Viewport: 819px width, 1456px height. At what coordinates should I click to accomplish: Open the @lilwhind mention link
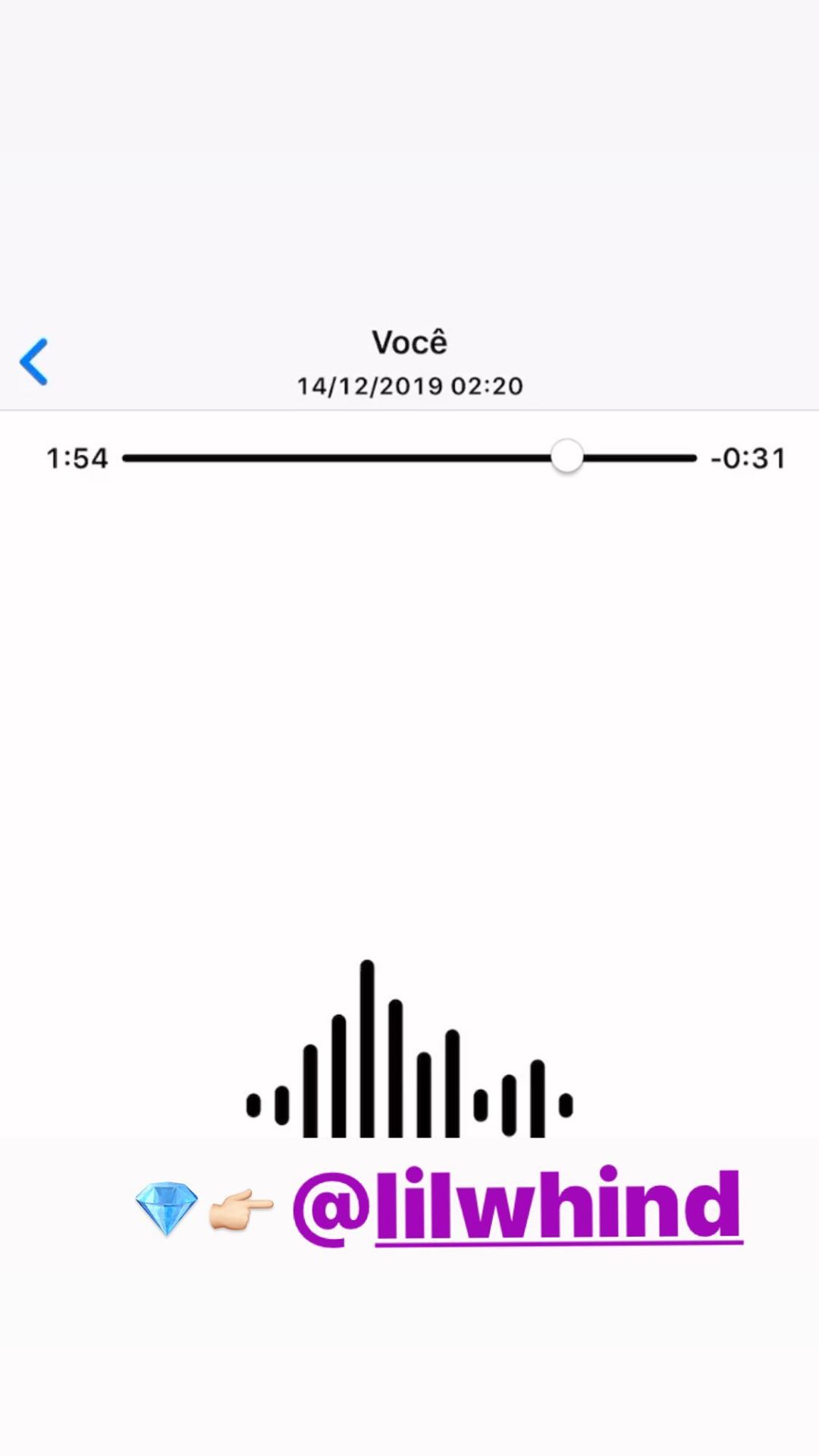click(x=517, y=1207)
